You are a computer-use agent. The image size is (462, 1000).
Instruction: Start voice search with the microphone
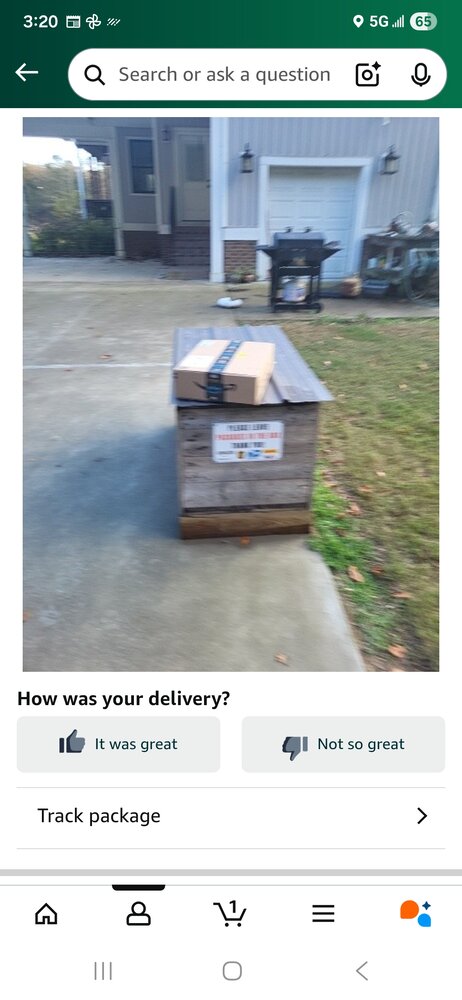click(x=420, y=75)
